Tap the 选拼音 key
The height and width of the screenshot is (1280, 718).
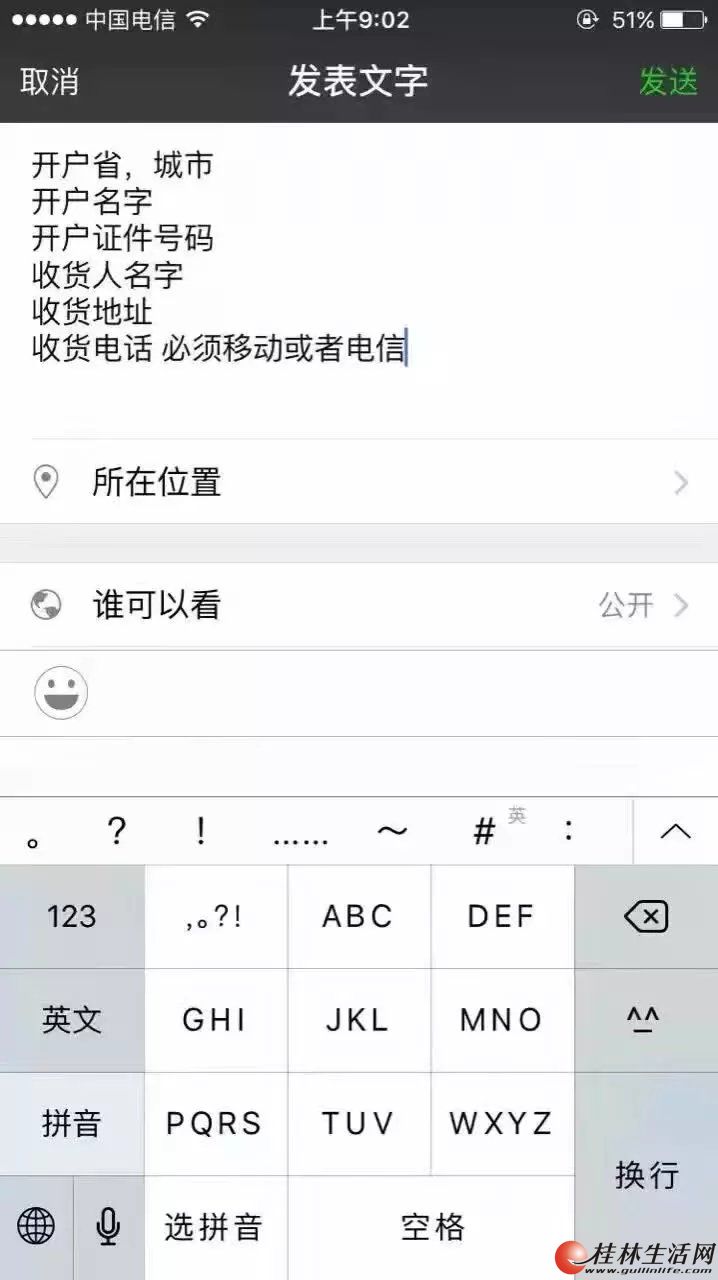[x=216, y=1227]
